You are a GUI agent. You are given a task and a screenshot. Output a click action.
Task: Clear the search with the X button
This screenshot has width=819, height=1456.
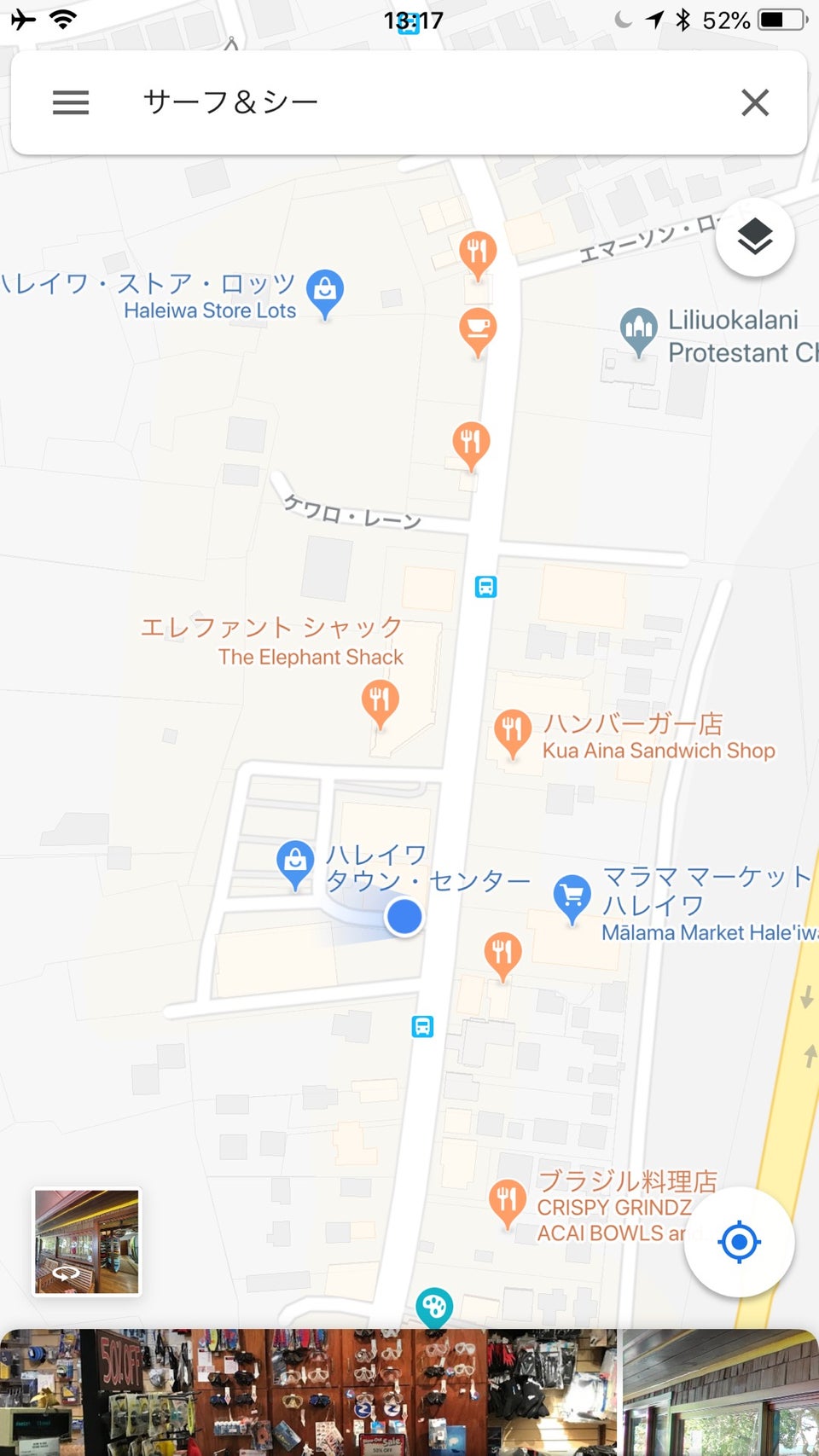pos(754,102)
